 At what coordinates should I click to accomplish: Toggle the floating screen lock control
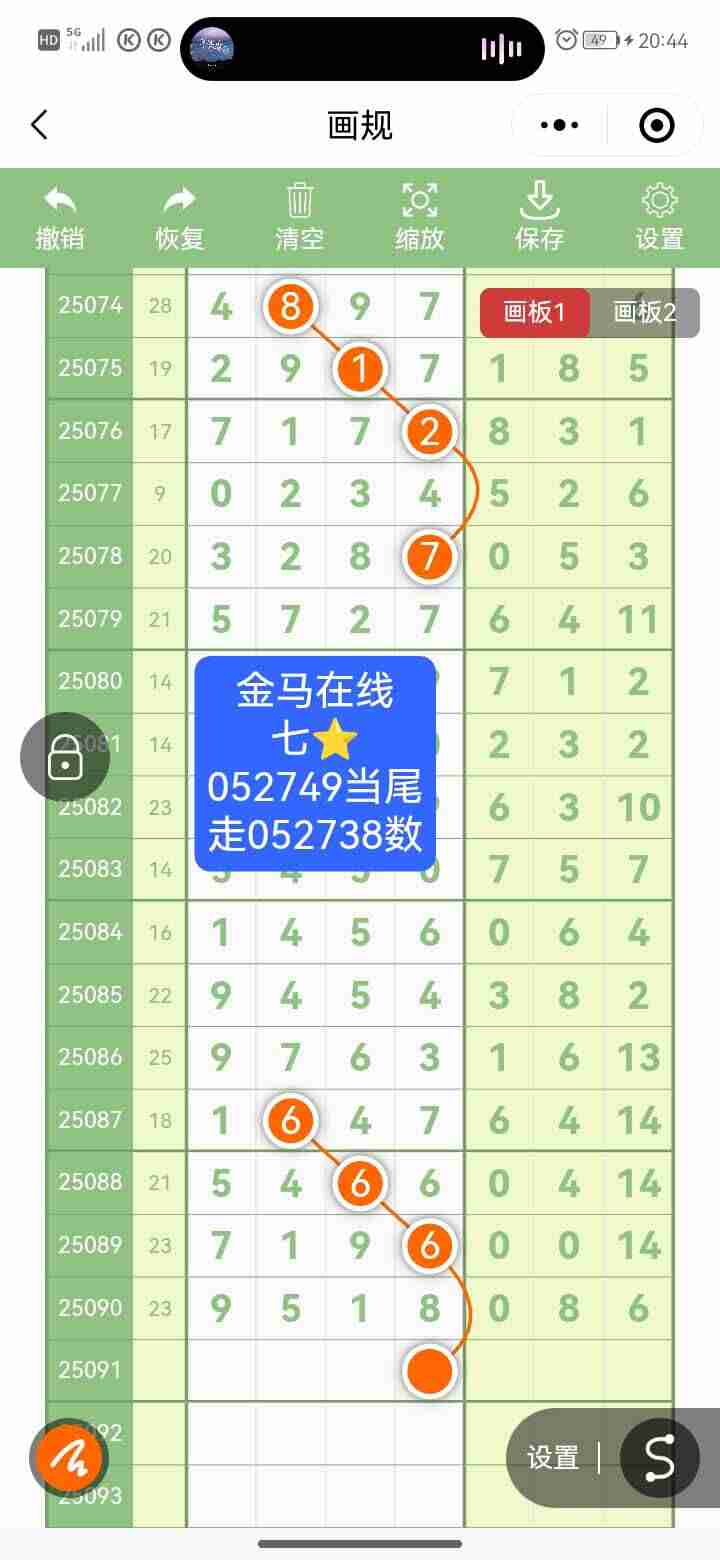[65, 757]
